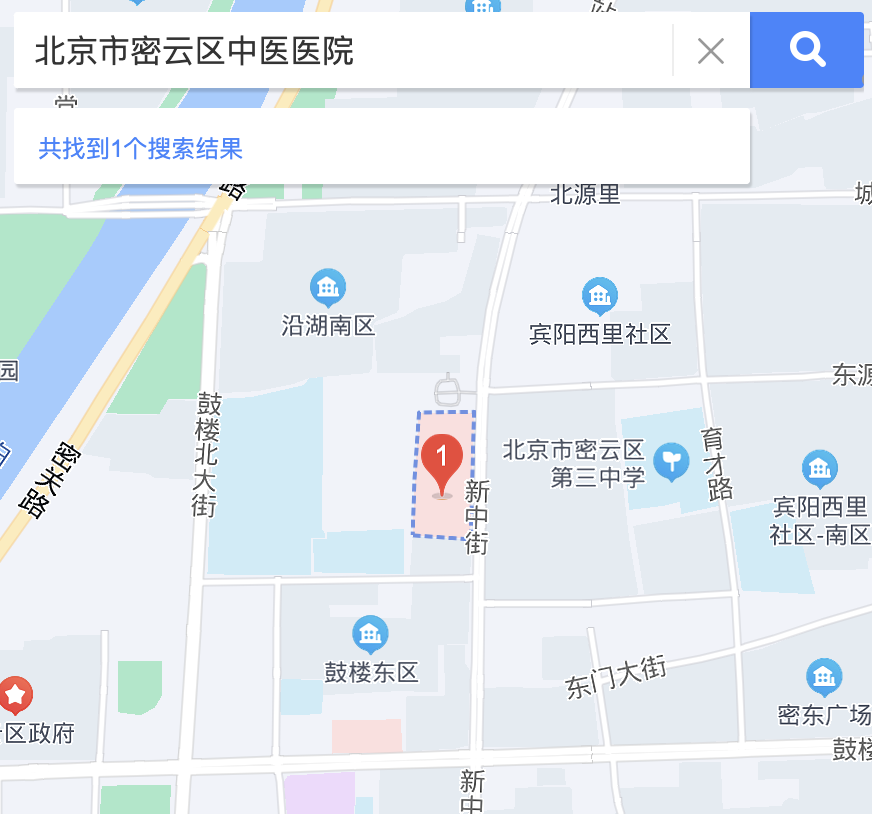Select the 宾阳西里社区-南区 marker

coord(819,467)
